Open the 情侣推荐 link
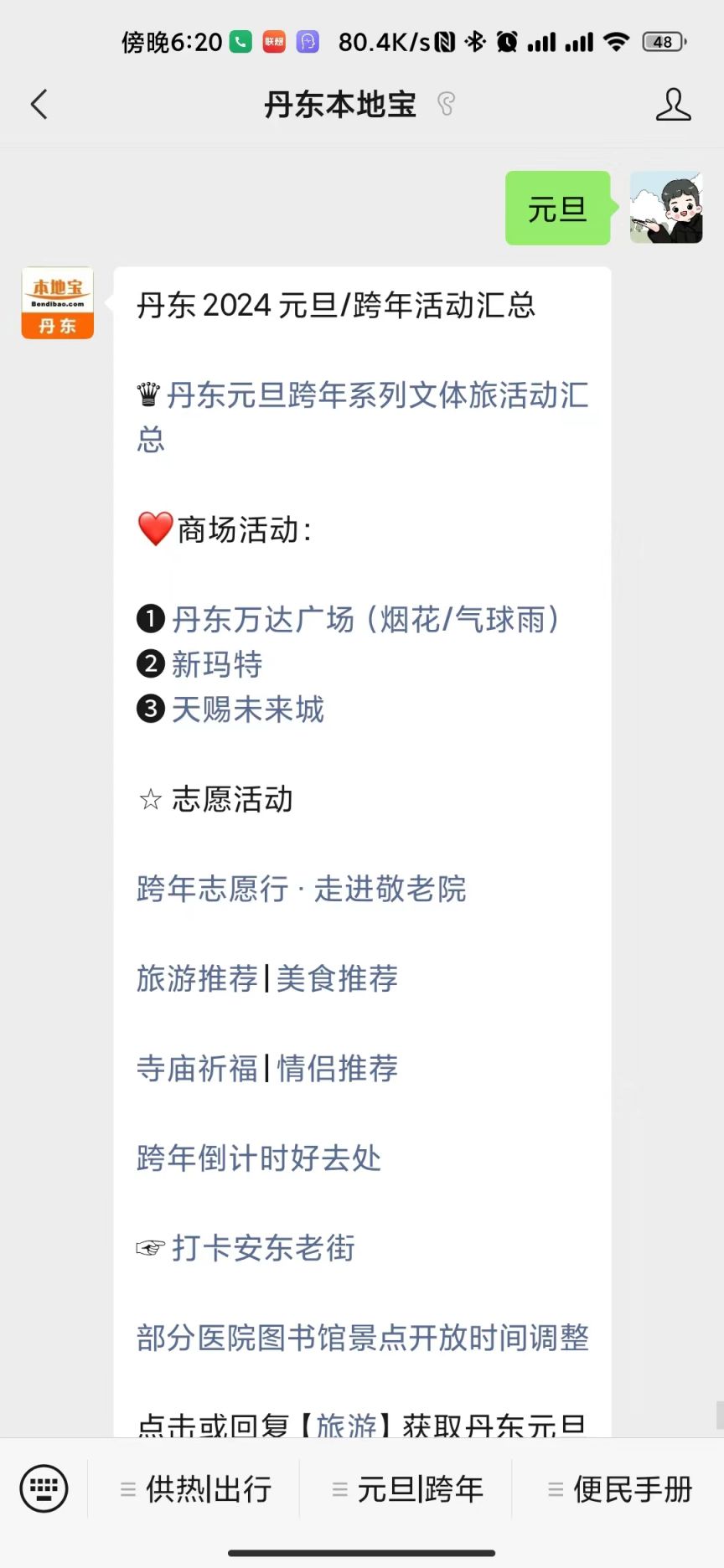This screenshot has height=1568, width=724. click(x=337, y=1068)
